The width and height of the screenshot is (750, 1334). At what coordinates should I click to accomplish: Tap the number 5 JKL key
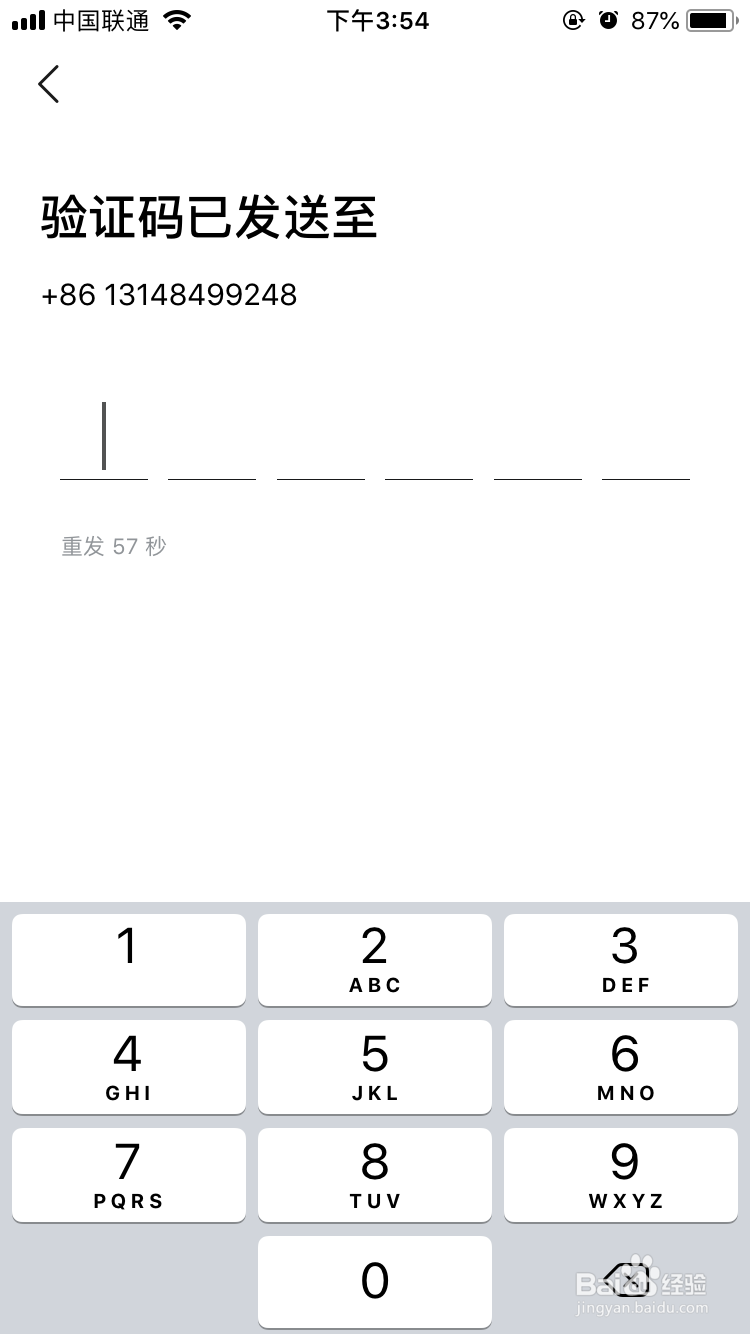point(374,1067)
